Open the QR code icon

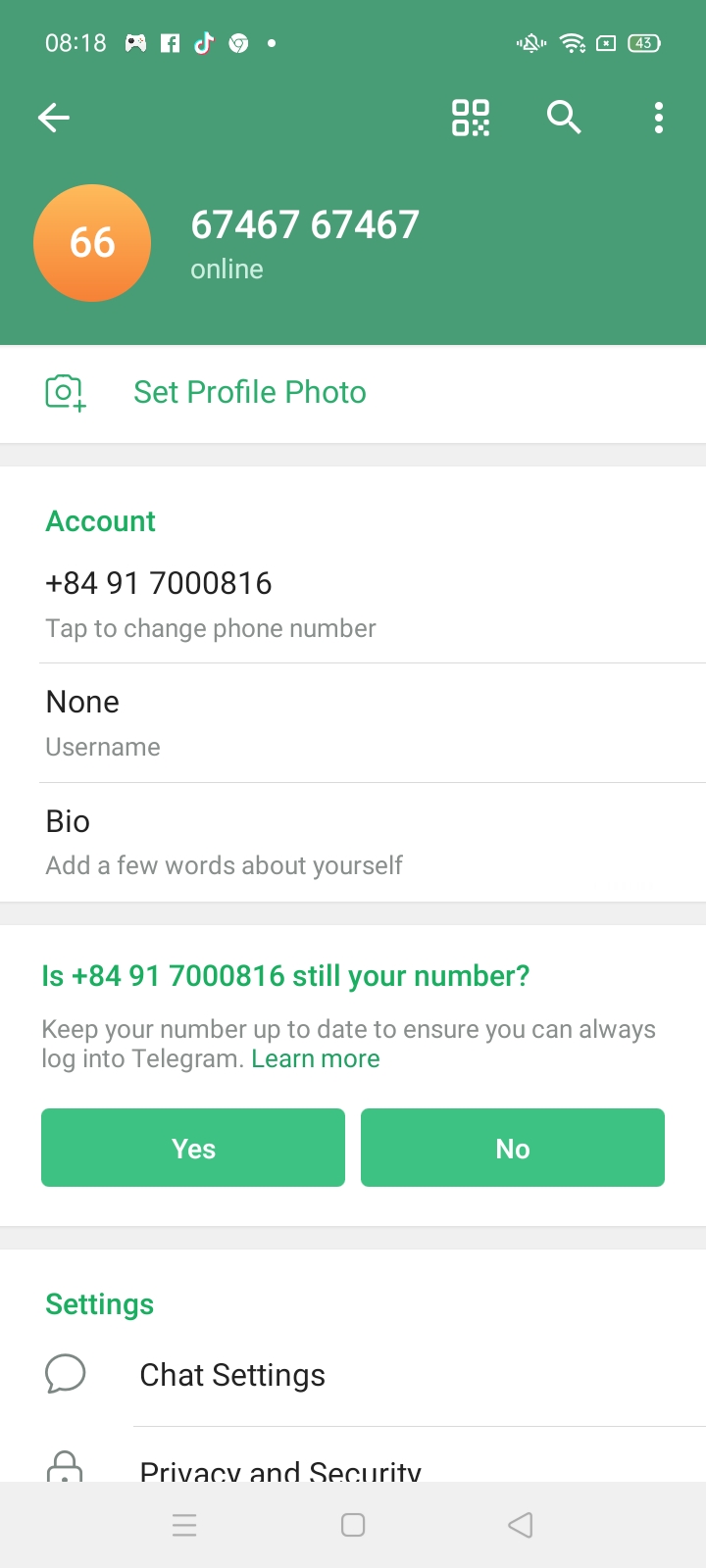pyautogui.click(x=471, y=118)
